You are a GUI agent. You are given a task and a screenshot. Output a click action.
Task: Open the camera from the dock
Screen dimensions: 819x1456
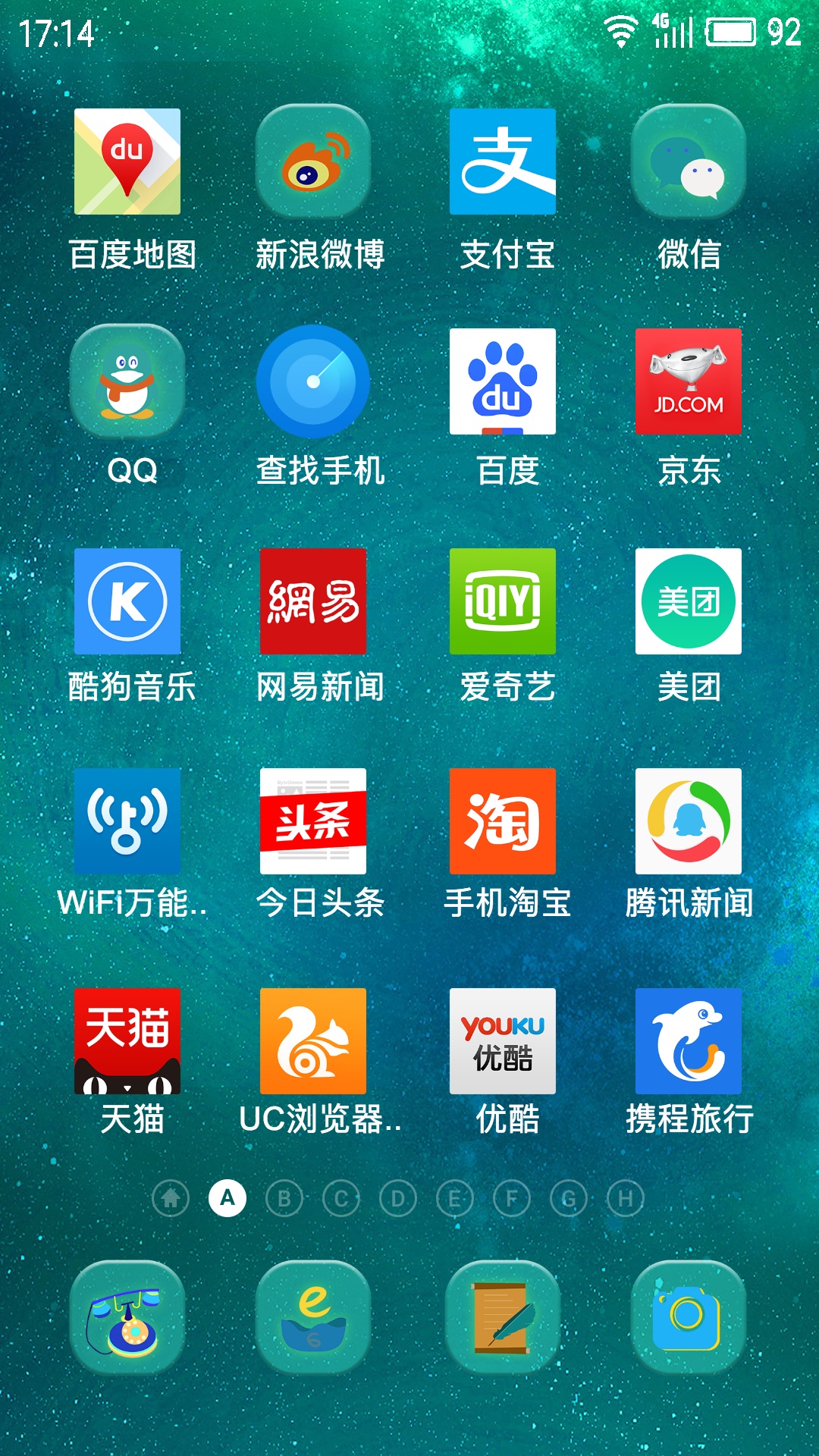[689, 1317]
